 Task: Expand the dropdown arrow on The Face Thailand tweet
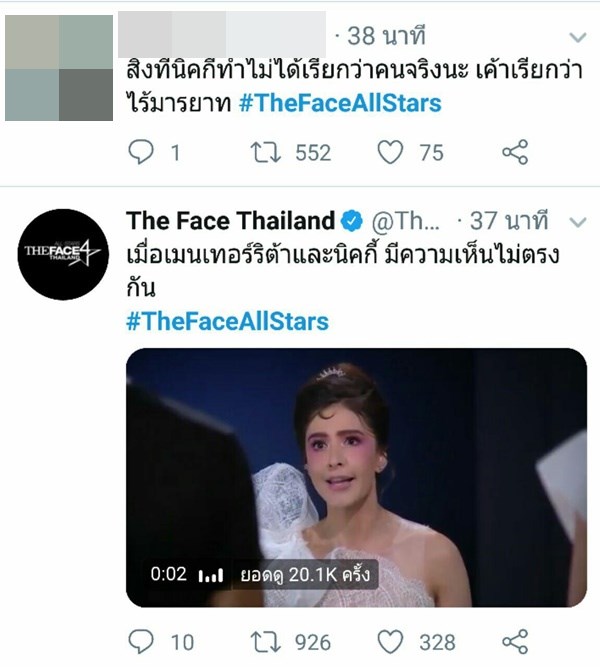coord(578,221)
